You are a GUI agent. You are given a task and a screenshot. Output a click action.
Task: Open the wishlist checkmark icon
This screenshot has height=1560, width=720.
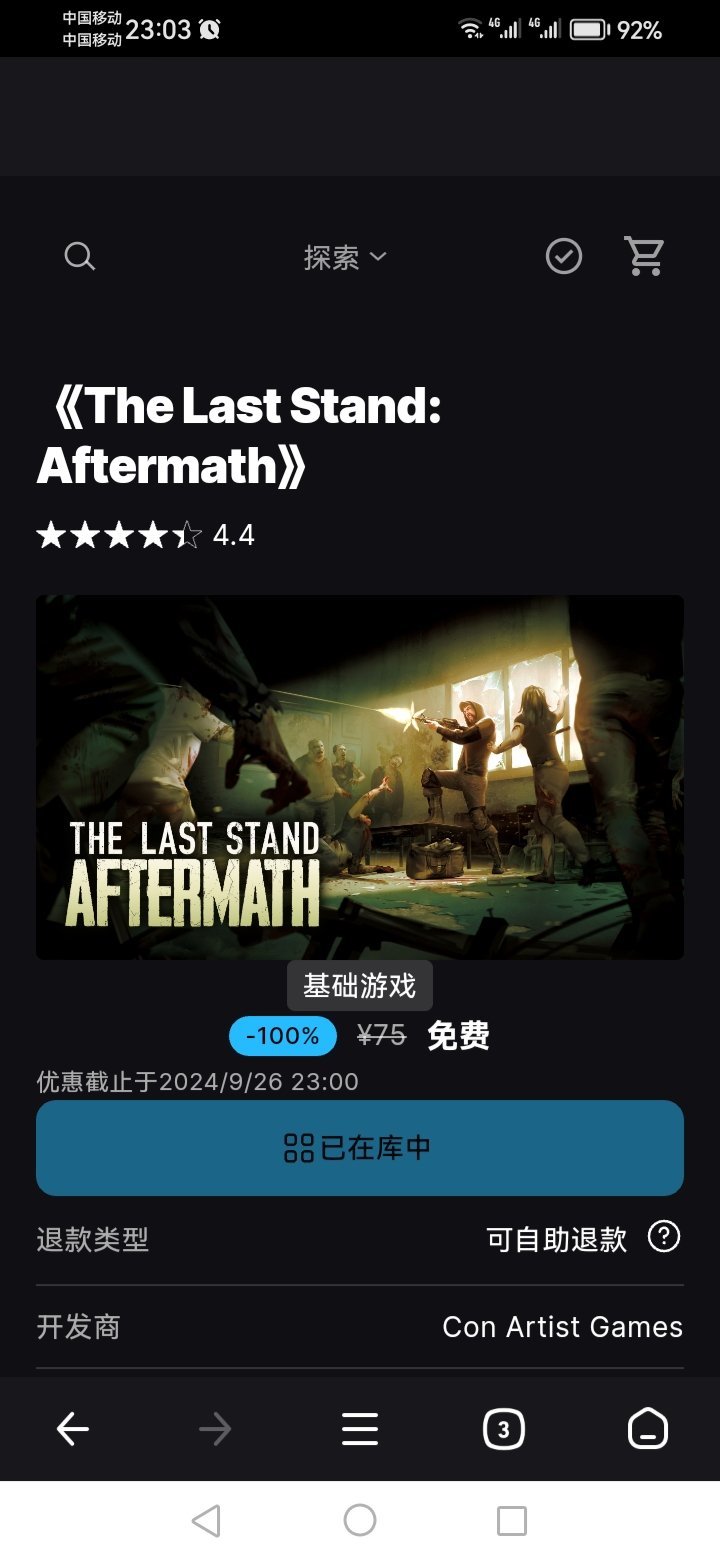563,257
